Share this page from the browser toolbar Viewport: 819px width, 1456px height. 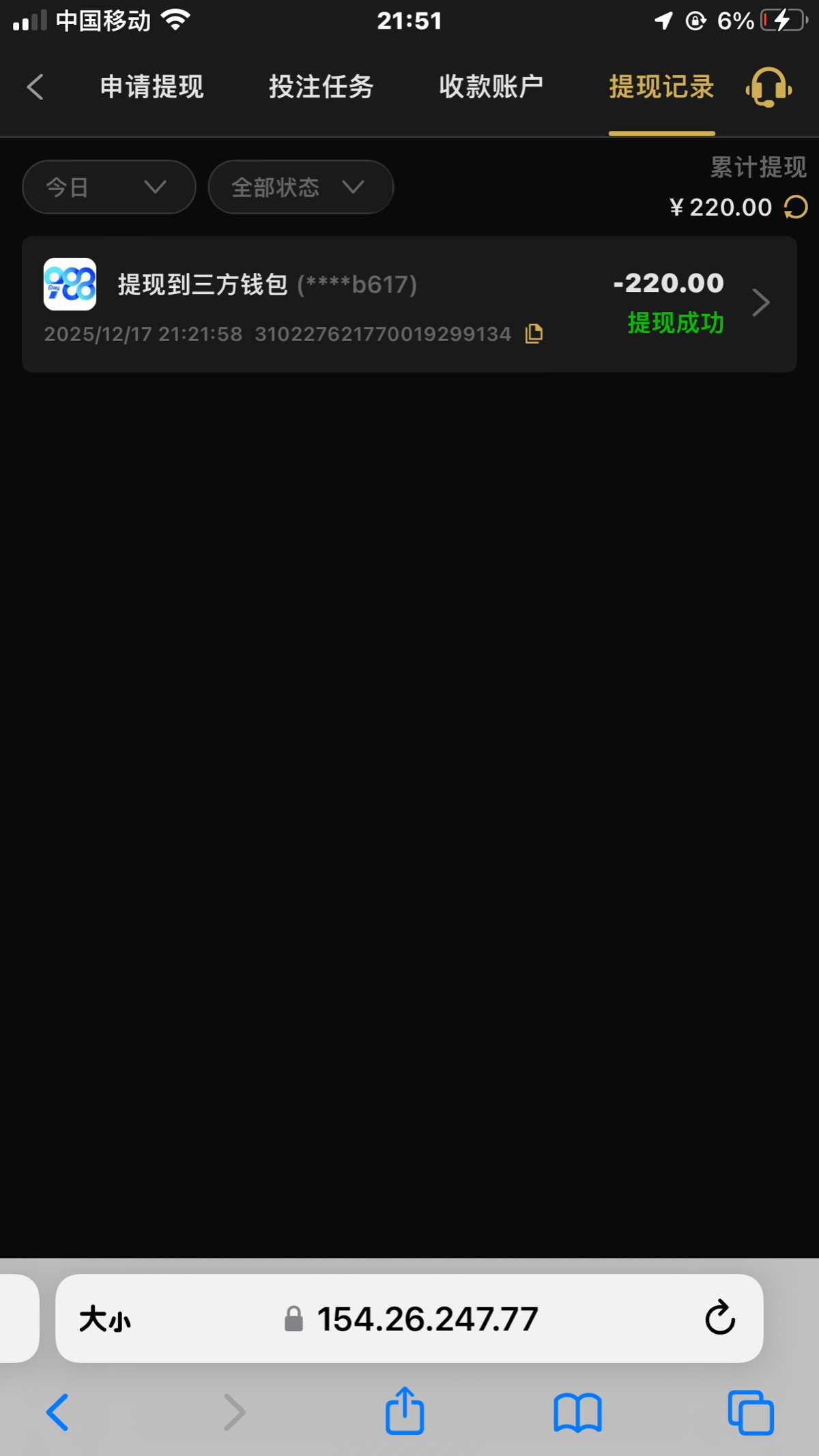[405, 1411]
